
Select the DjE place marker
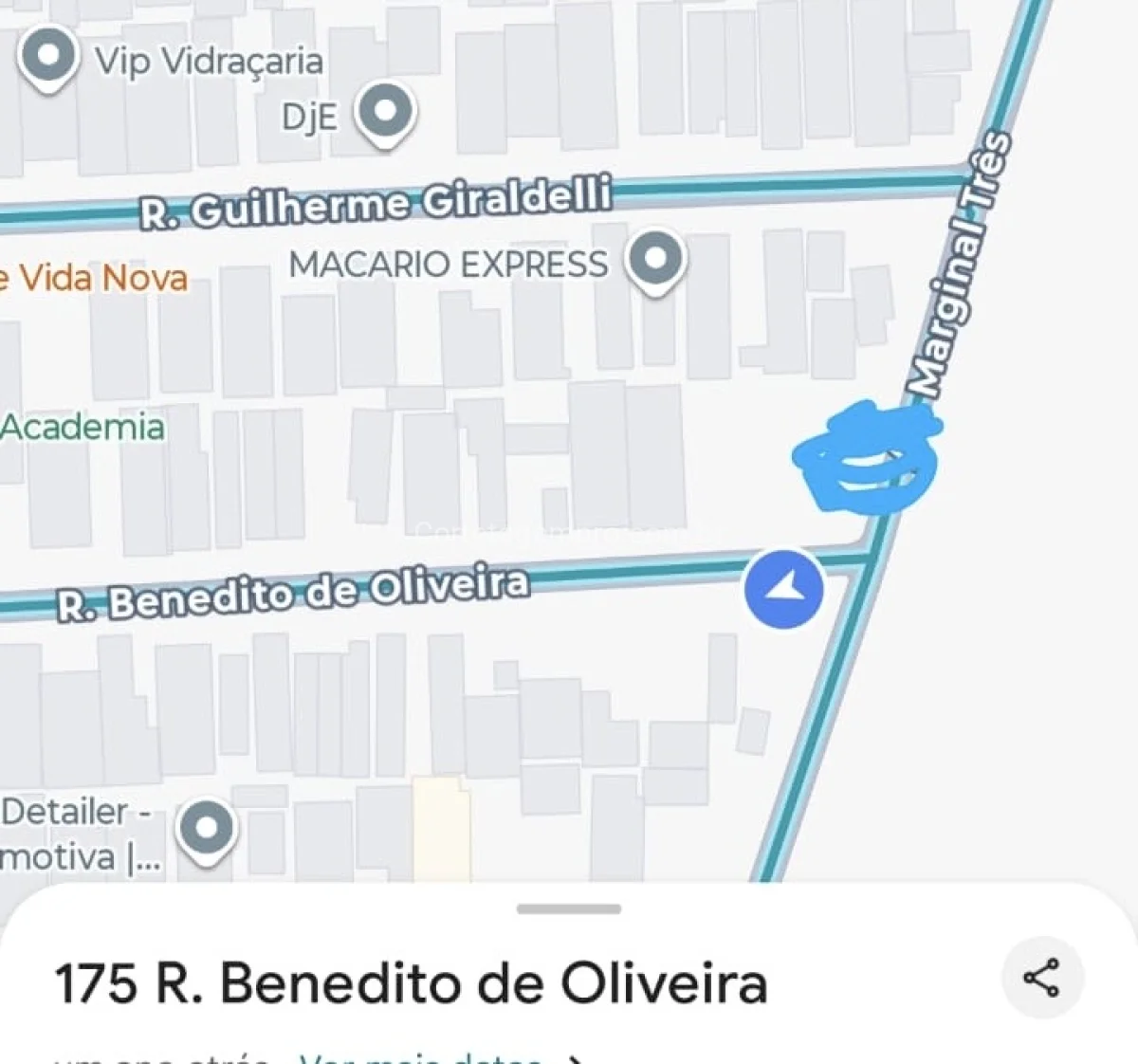(x=385, y=113)
